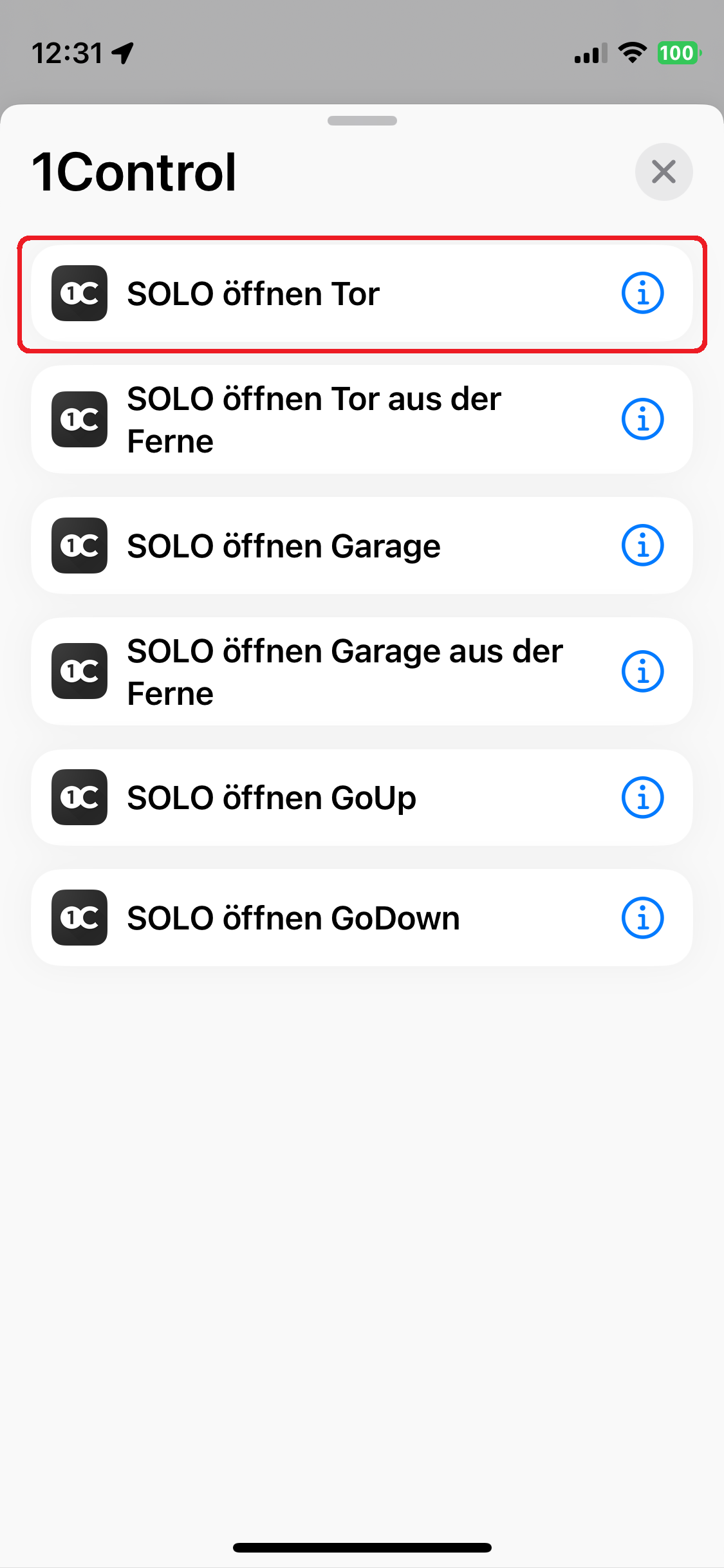
Task: Show details for SOLO öffnen GoUp
Action: (642, 798)
